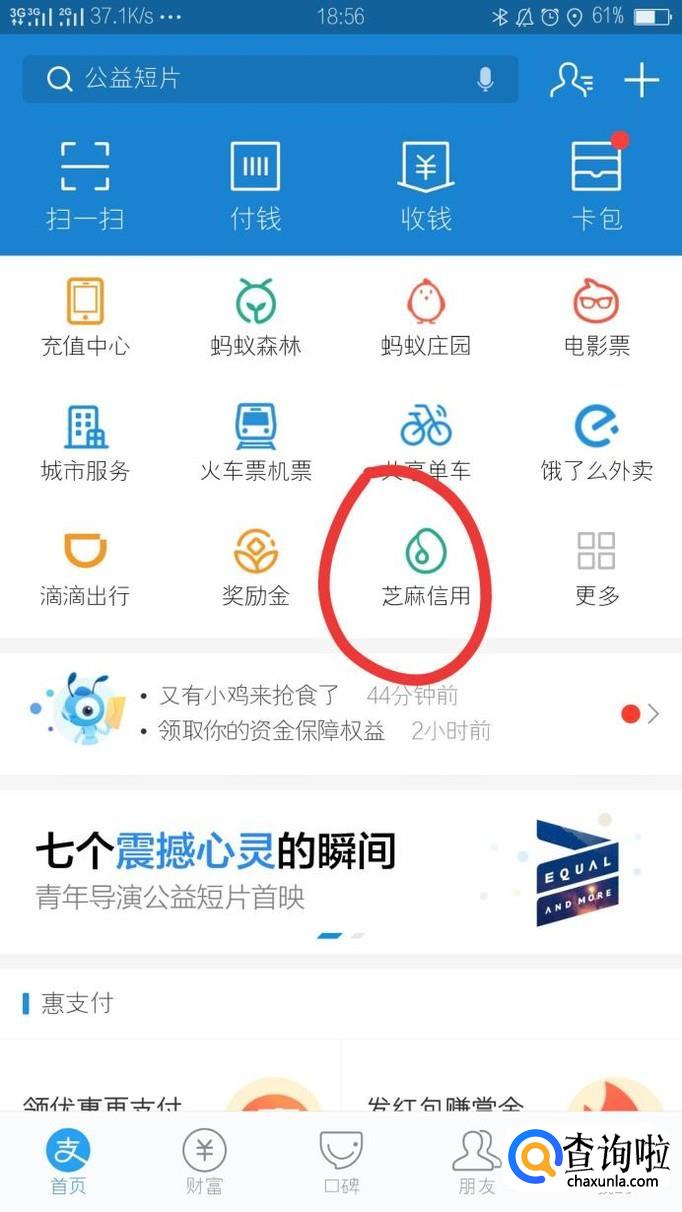682x1212 pixels.
Task: Open 芝麻信用
Action: [426, 567]
